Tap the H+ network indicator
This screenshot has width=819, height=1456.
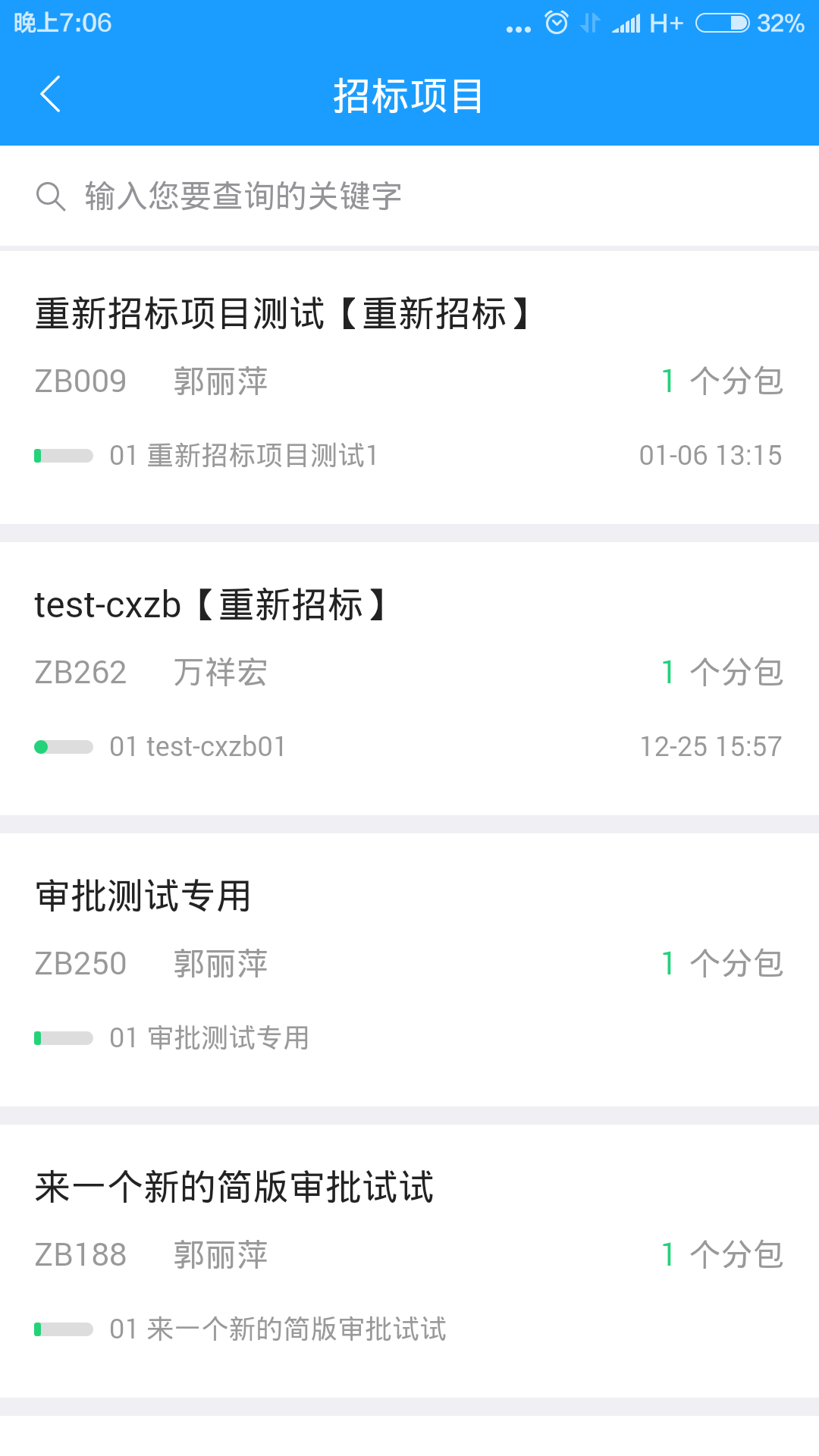[667, 23]
